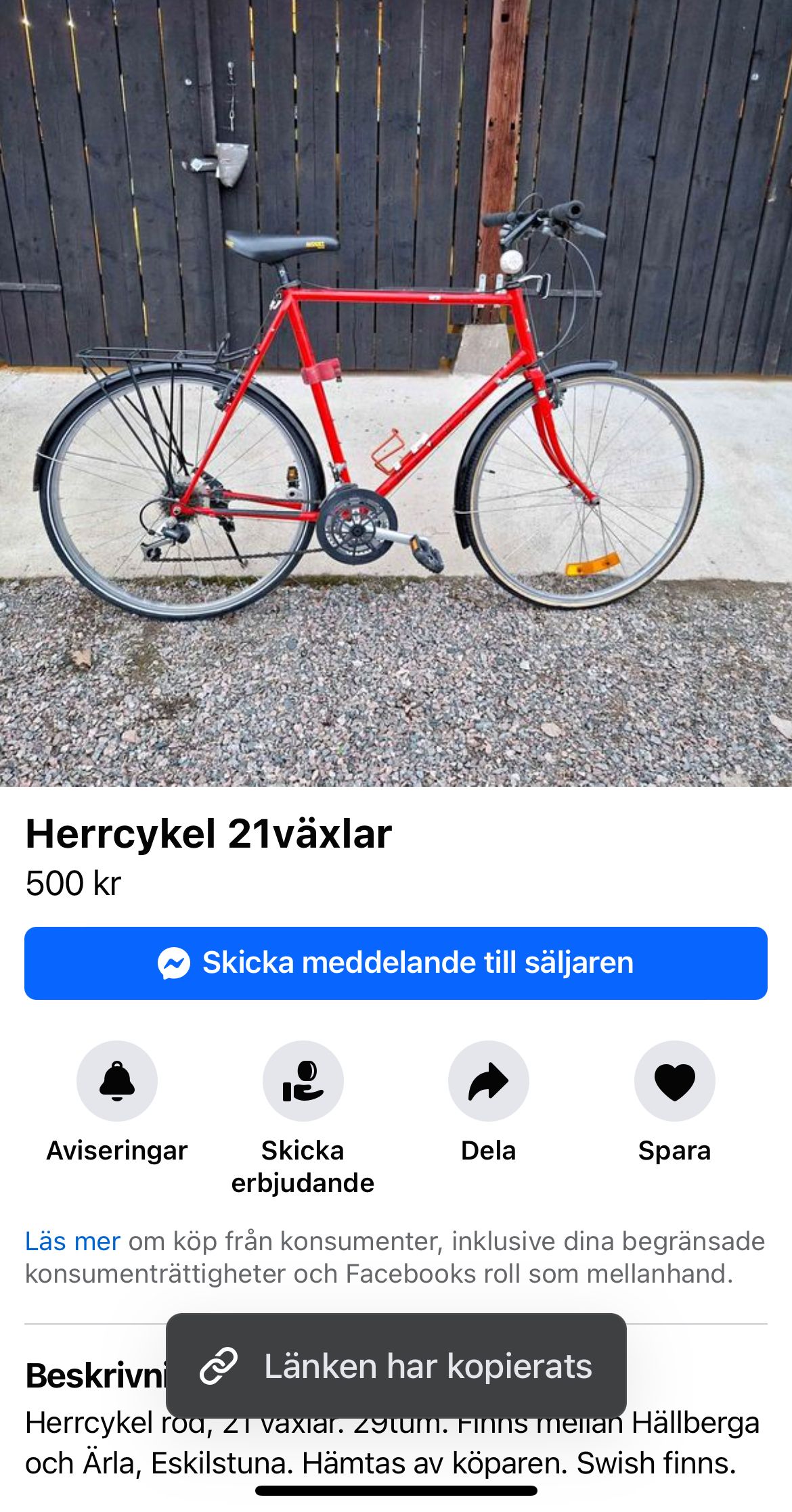
Task: Send a message to the seller
Action: pos(396,963)
